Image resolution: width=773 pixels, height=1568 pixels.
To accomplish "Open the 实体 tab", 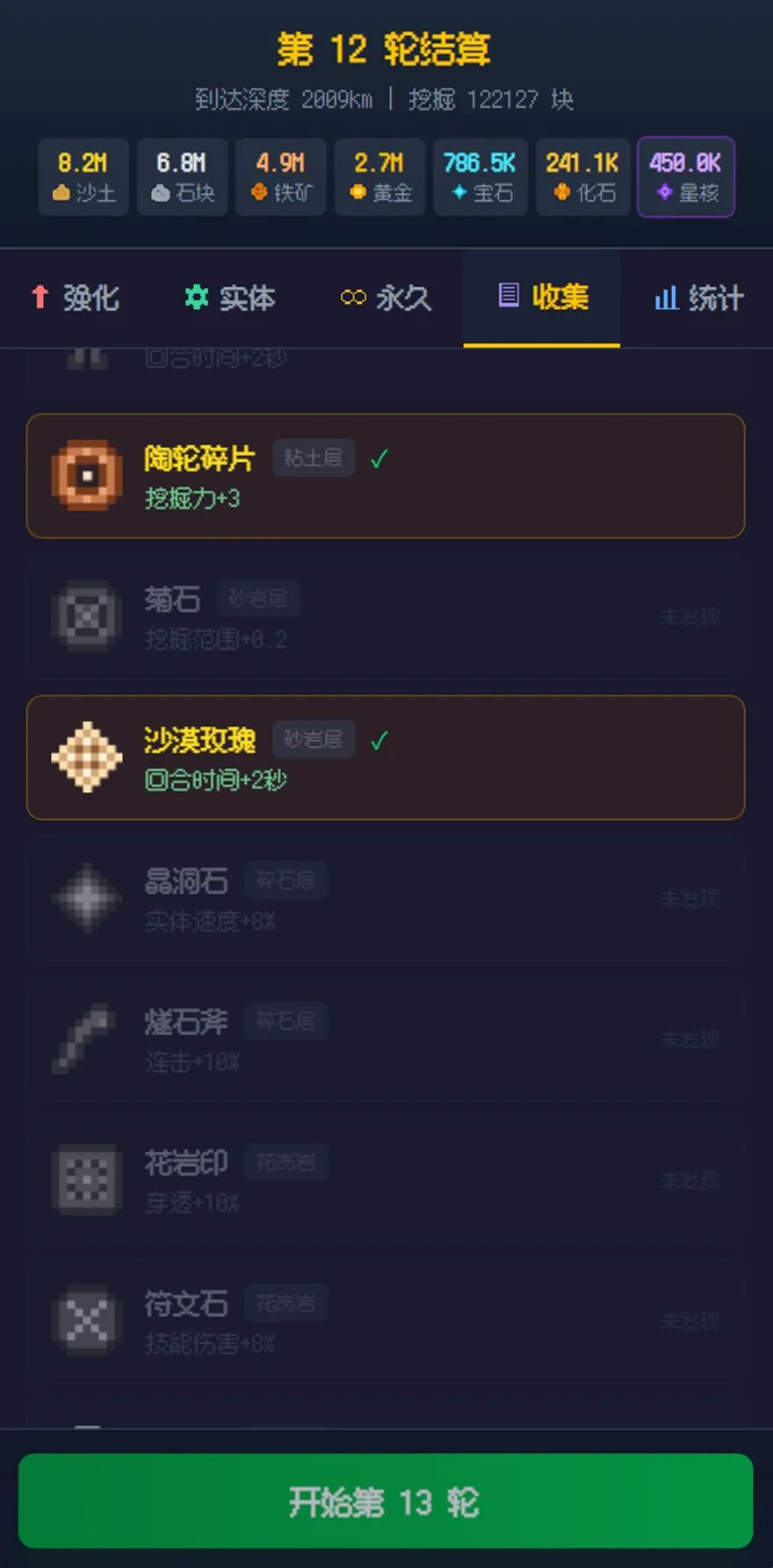I will pos(230,298).
